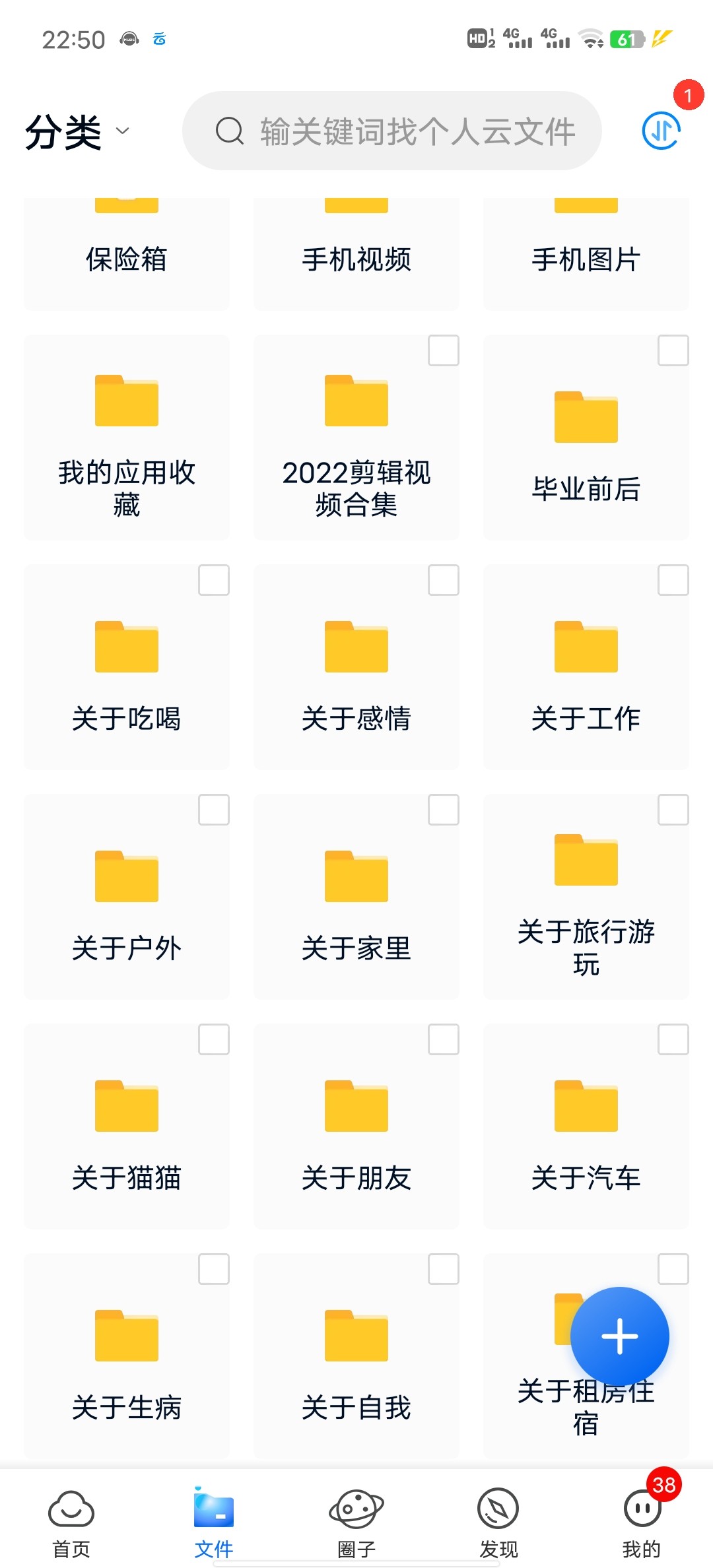Select the checkbox on 关于猫猫
Image resolution: width=713 pixels, height=1568 pixels.
tap(214, 1039)
